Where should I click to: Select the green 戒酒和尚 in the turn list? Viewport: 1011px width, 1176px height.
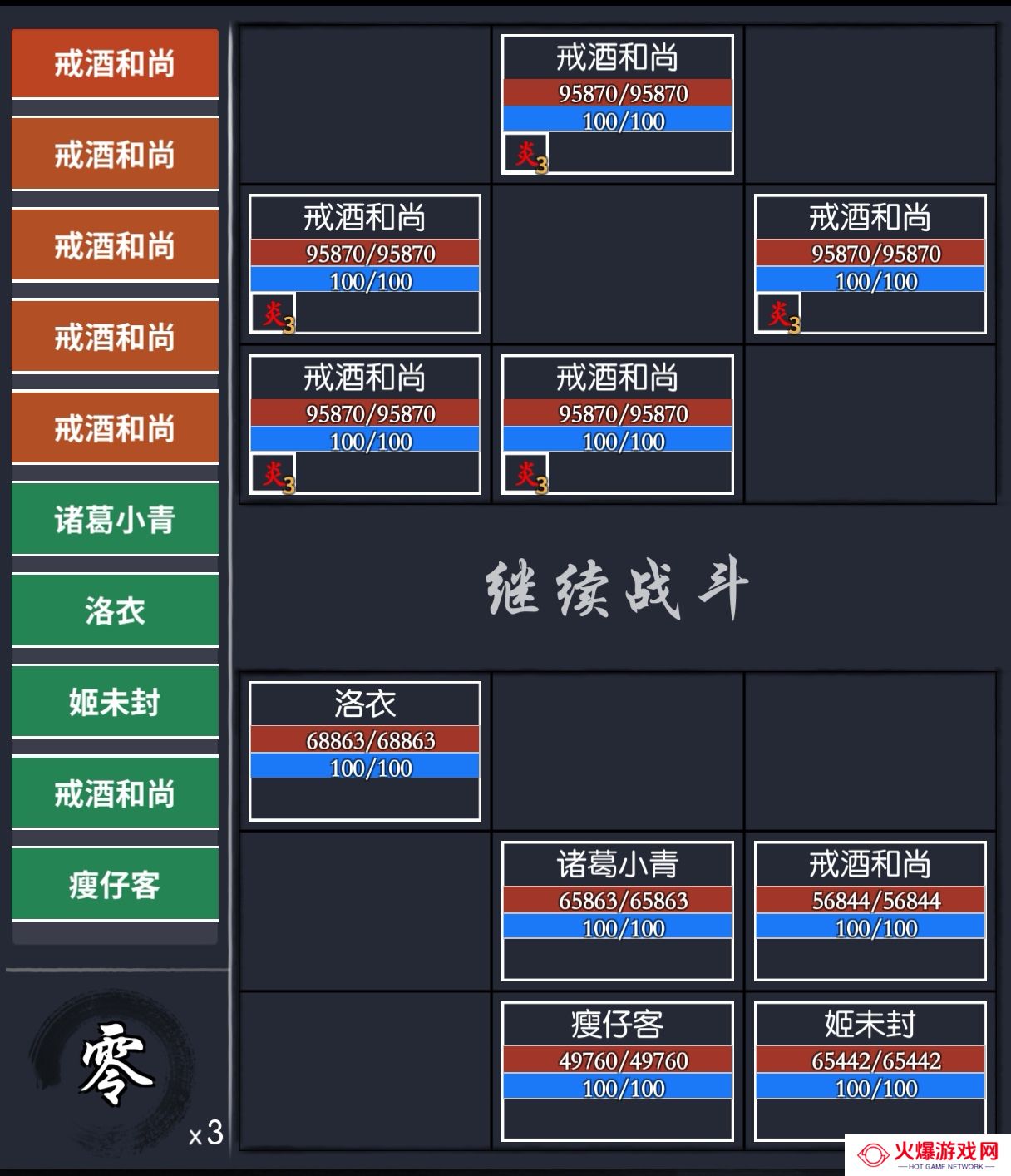click(x=115, y=793)
